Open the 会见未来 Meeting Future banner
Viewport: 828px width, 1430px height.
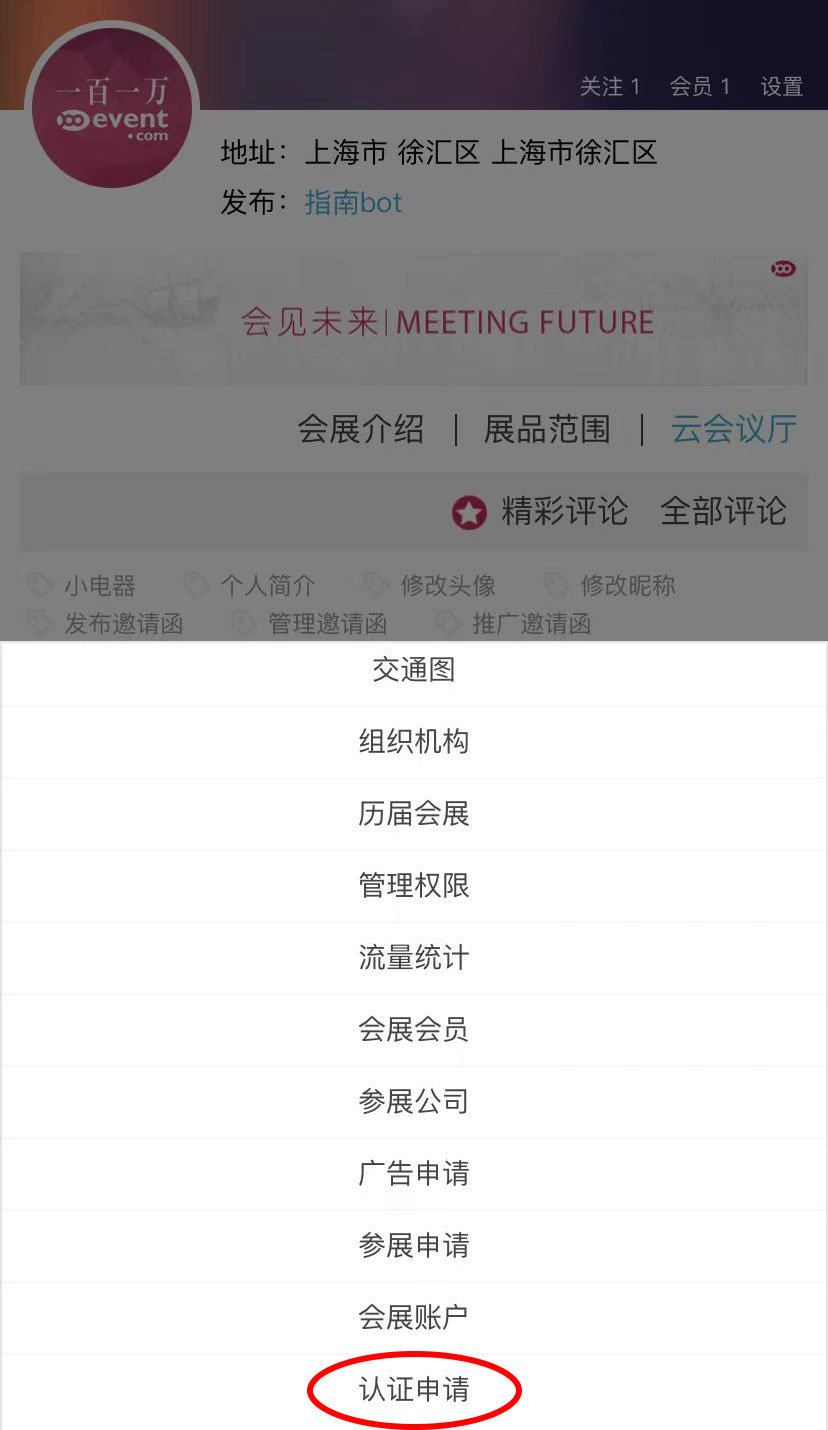(x=414, y=320)
